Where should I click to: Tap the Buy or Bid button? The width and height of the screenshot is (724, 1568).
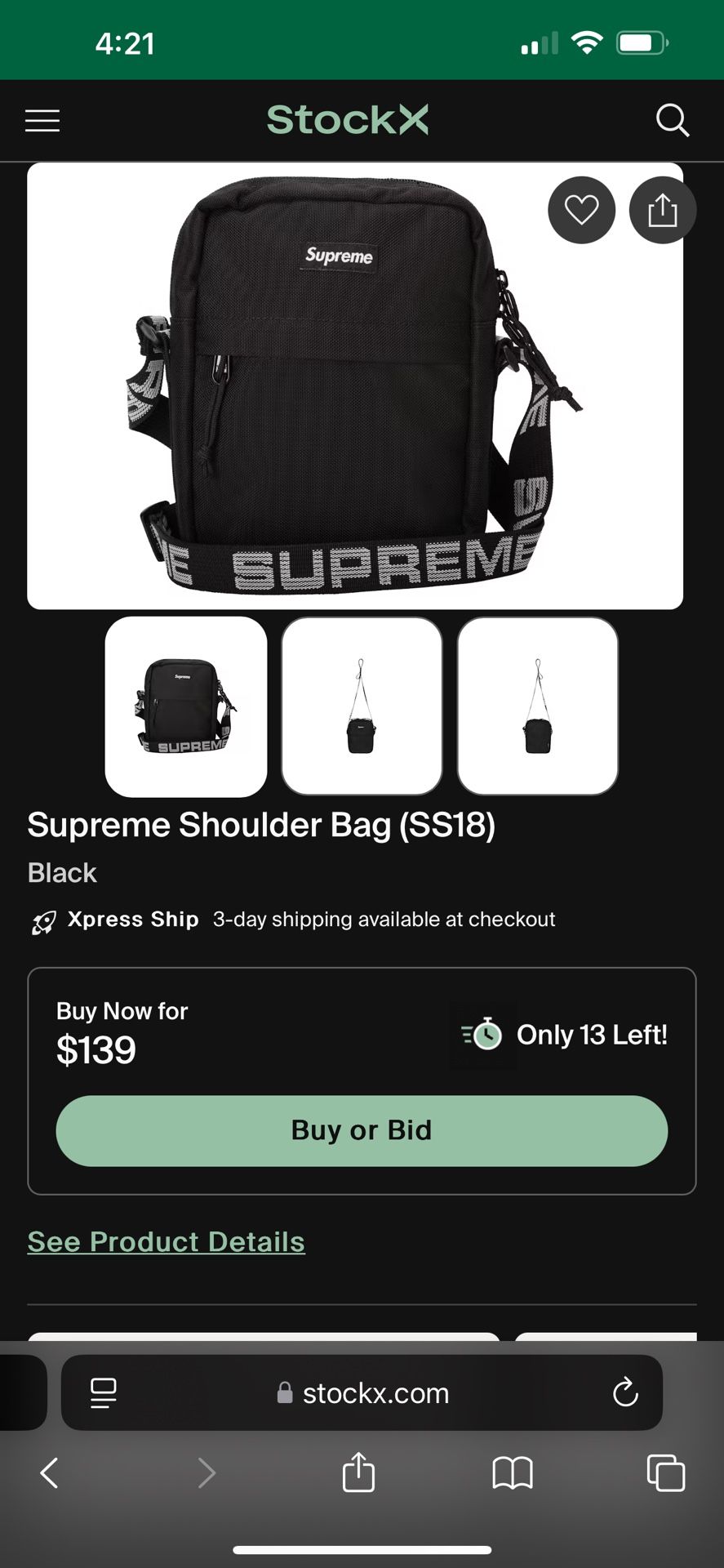pyautogui.click(x=362, y=1131)
